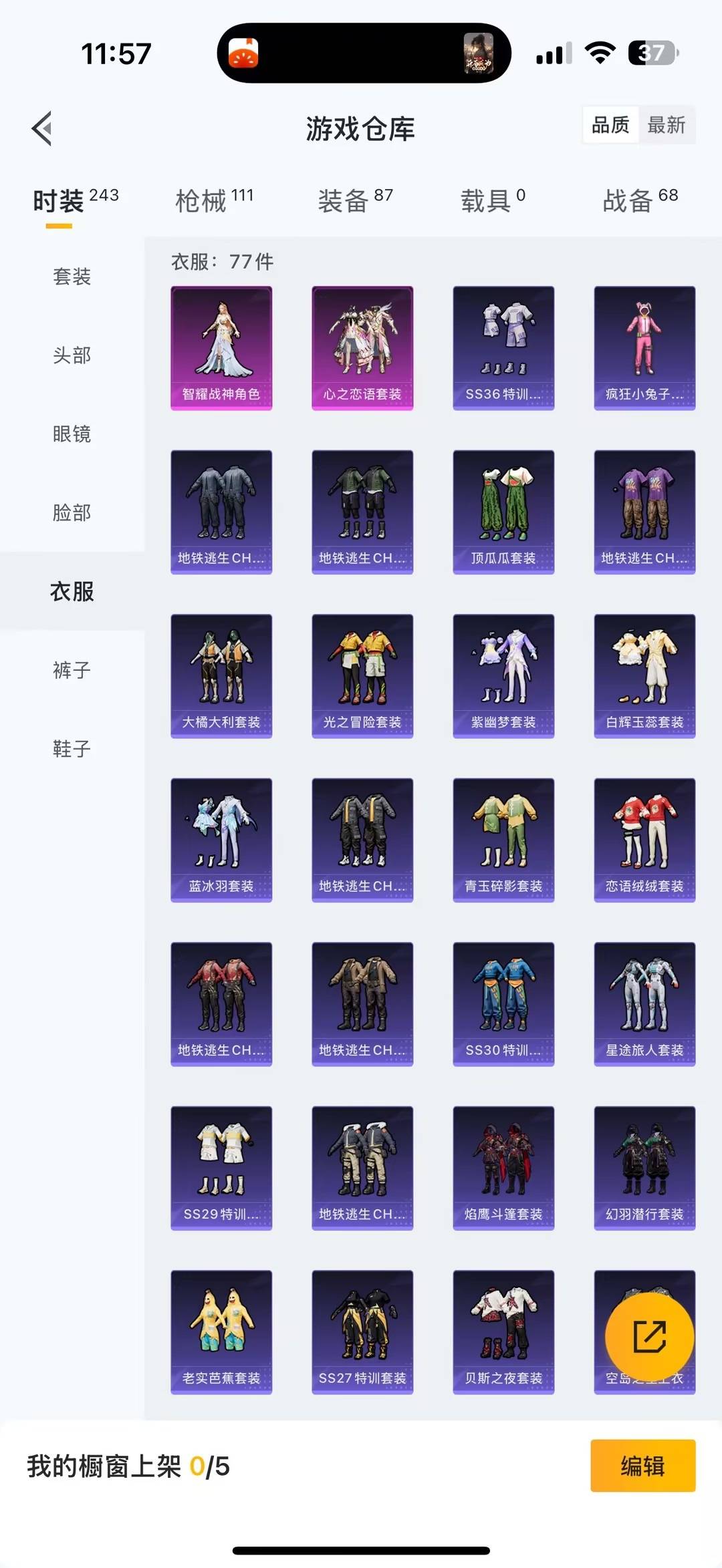
Task: Select the 套装 category in sidebar
Action: 72,277
